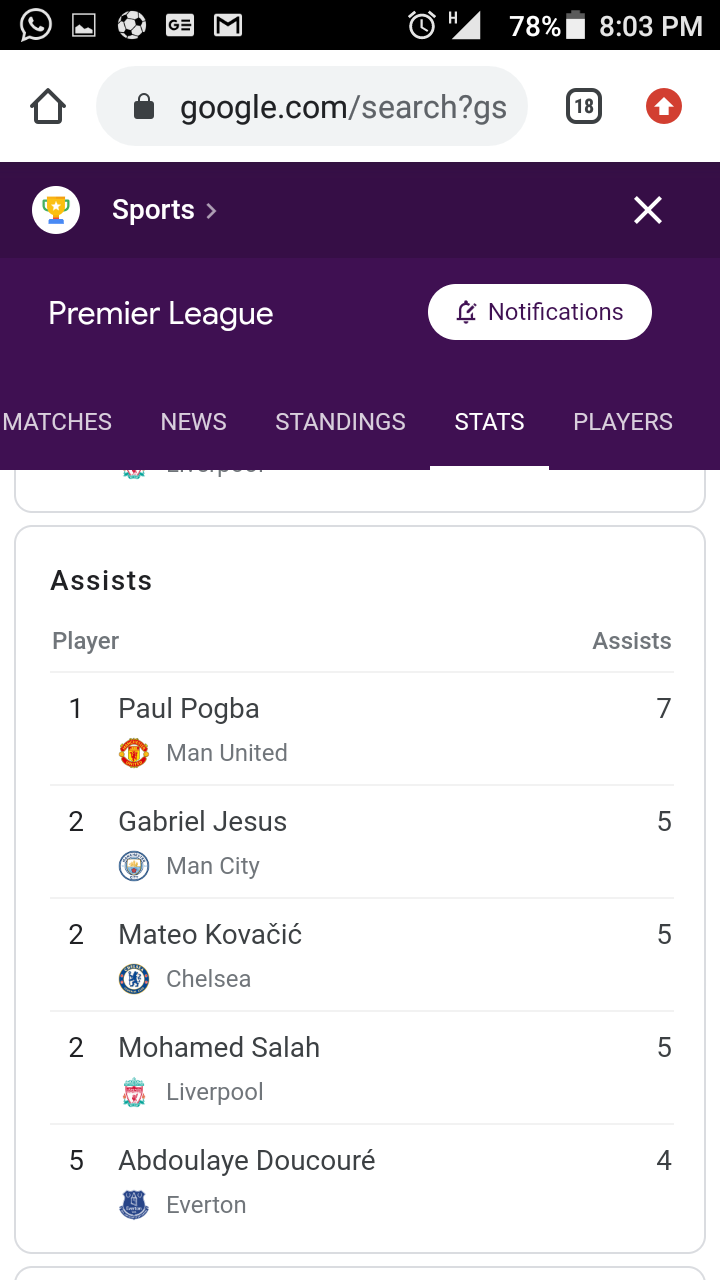
Task: Enable Premier League notifications
Action: point(540,312)
